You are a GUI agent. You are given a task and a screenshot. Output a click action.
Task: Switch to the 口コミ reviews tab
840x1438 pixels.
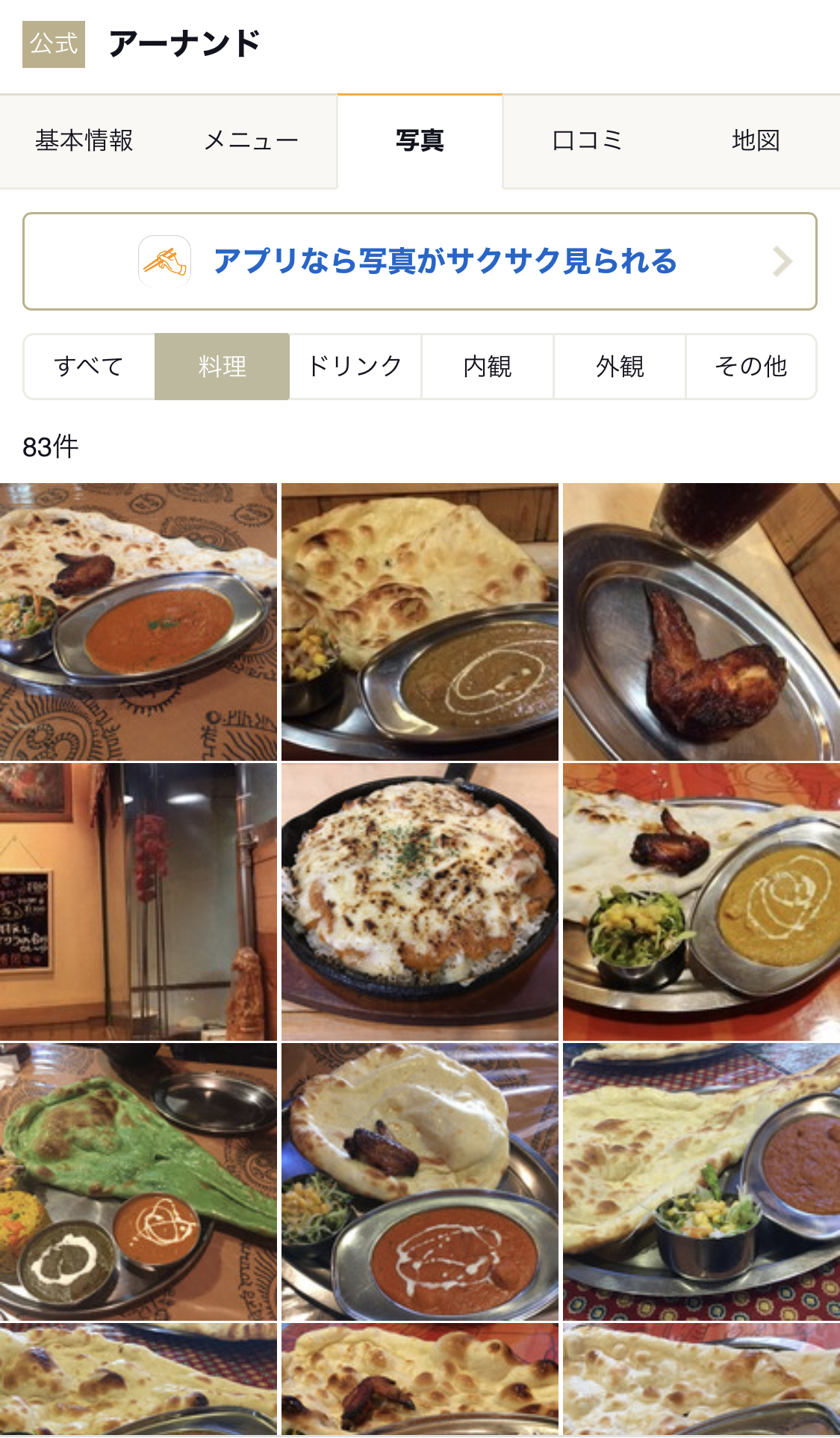coord(587,140)
